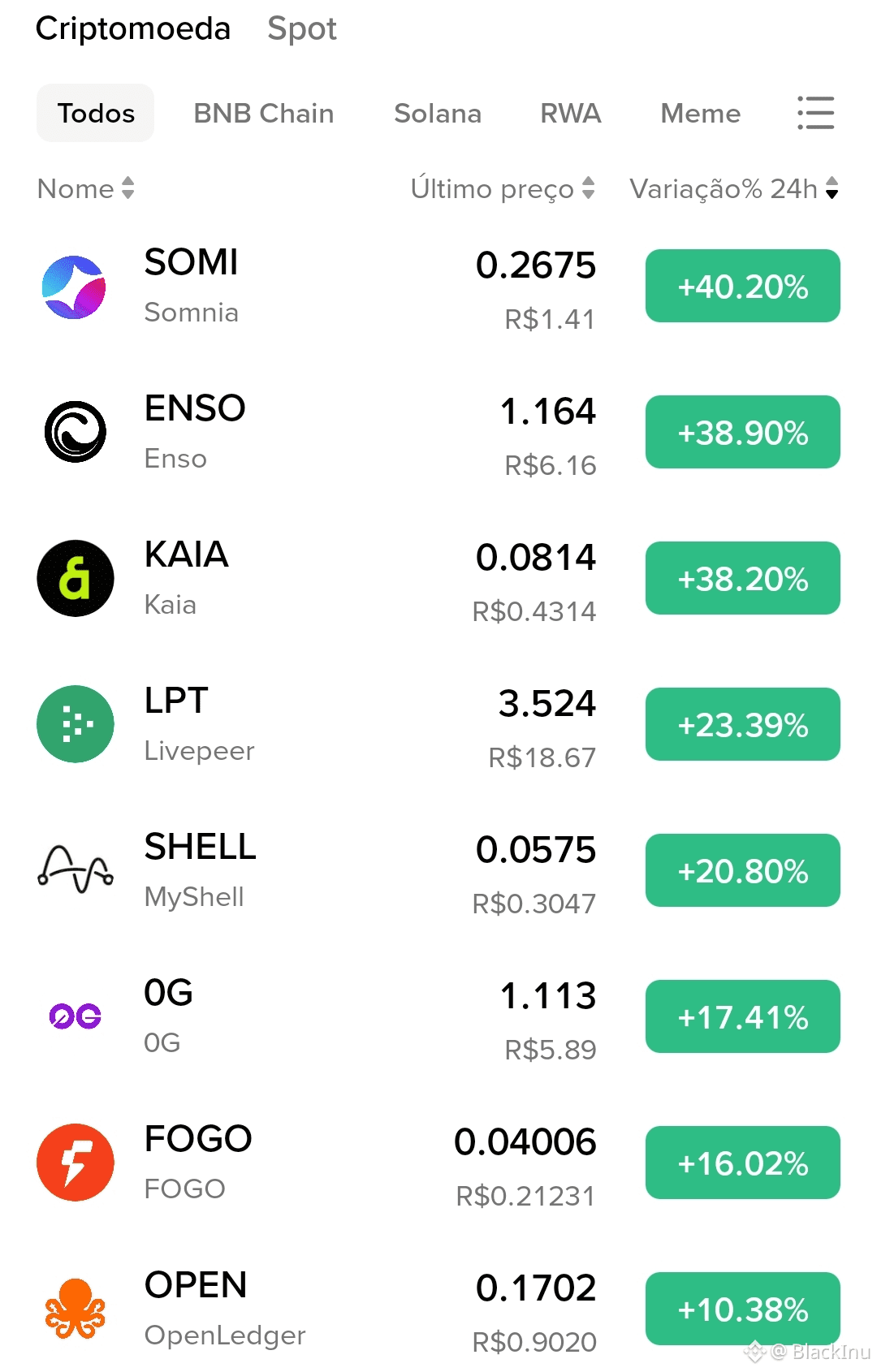This screenshot has height=1372, width=877.
Task: Sort by Último preço
Action: 503,188
